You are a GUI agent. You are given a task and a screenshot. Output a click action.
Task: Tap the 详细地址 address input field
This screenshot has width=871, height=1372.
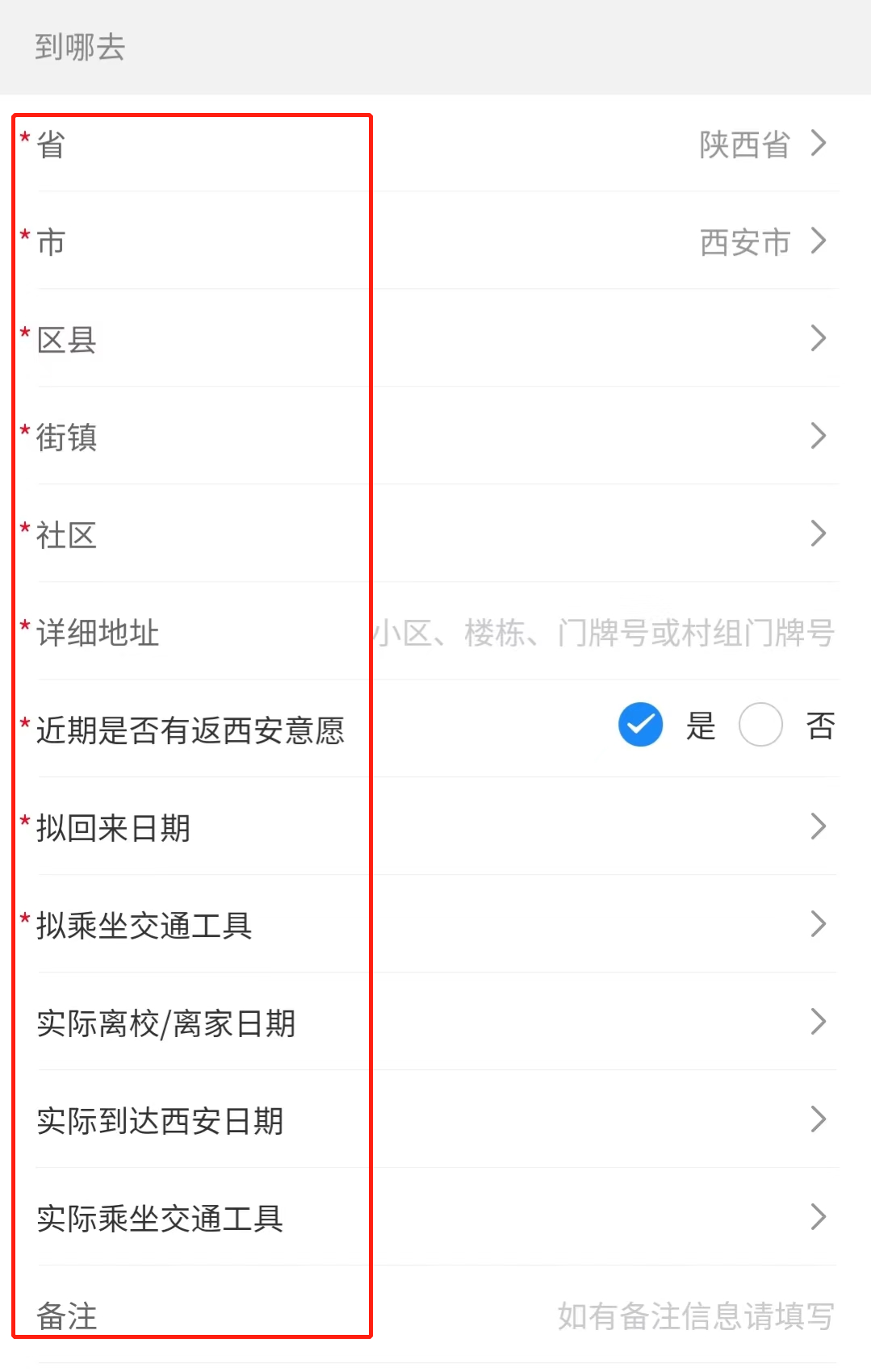[604, 633]
